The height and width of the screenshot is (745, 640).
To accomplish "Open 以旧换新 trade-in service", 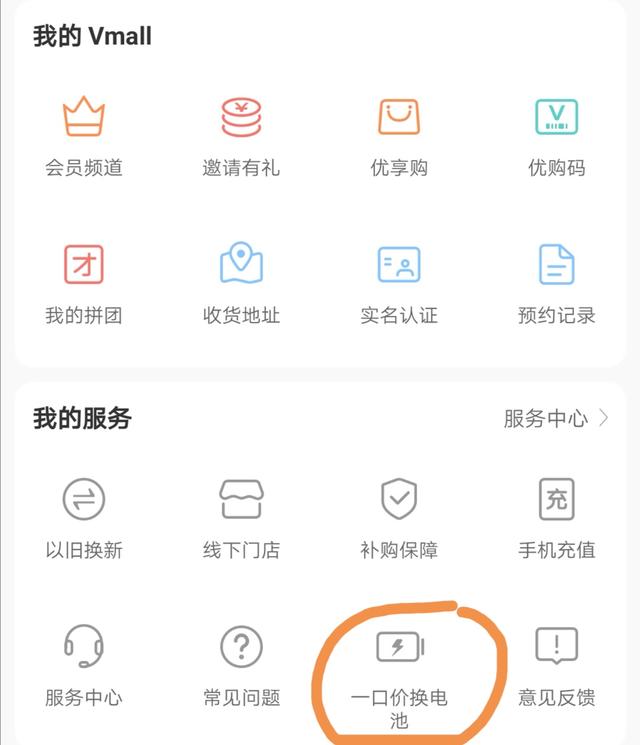I will (84, 518).
